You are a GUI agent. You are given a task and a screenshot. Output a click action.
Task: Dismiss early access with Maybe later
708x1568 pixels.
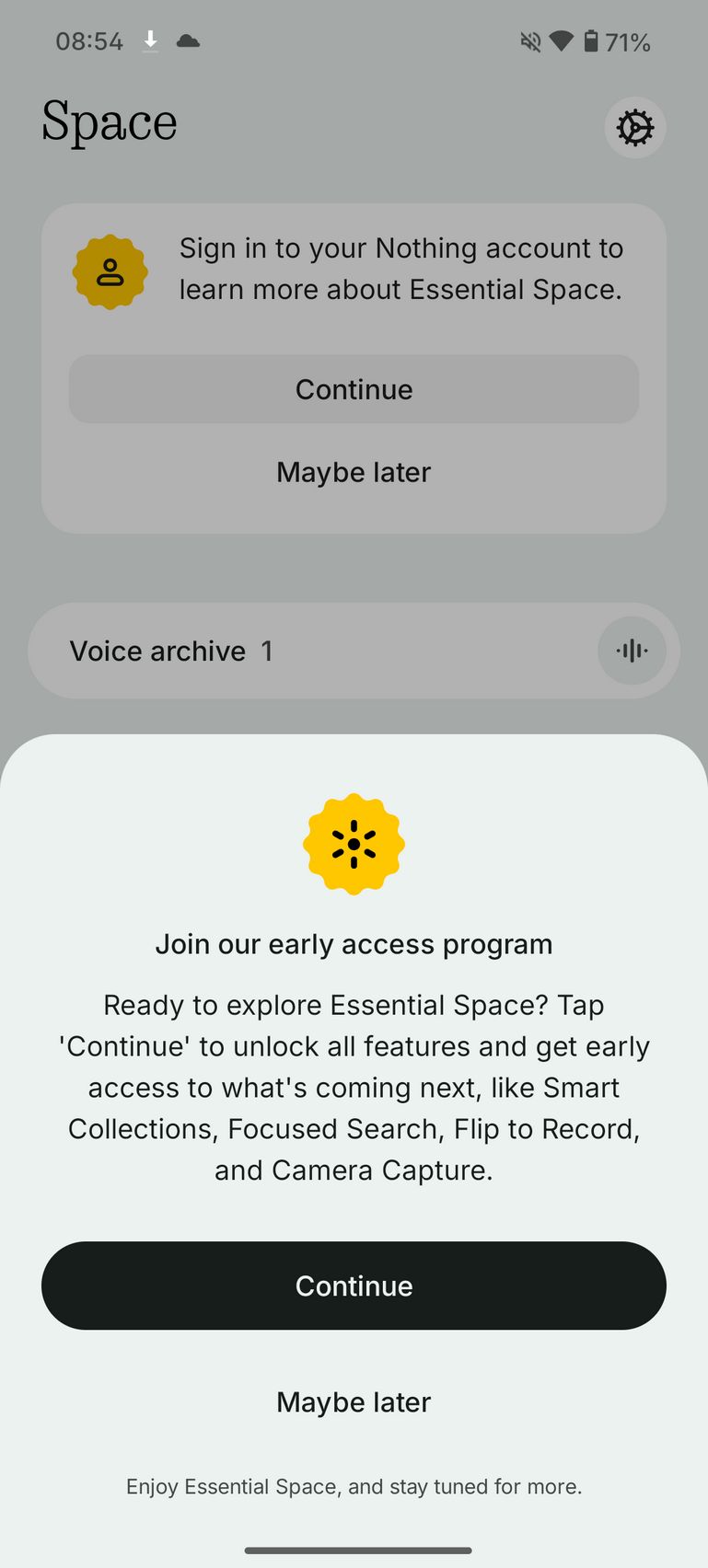pyautogui.click(x=354, y=1401)
